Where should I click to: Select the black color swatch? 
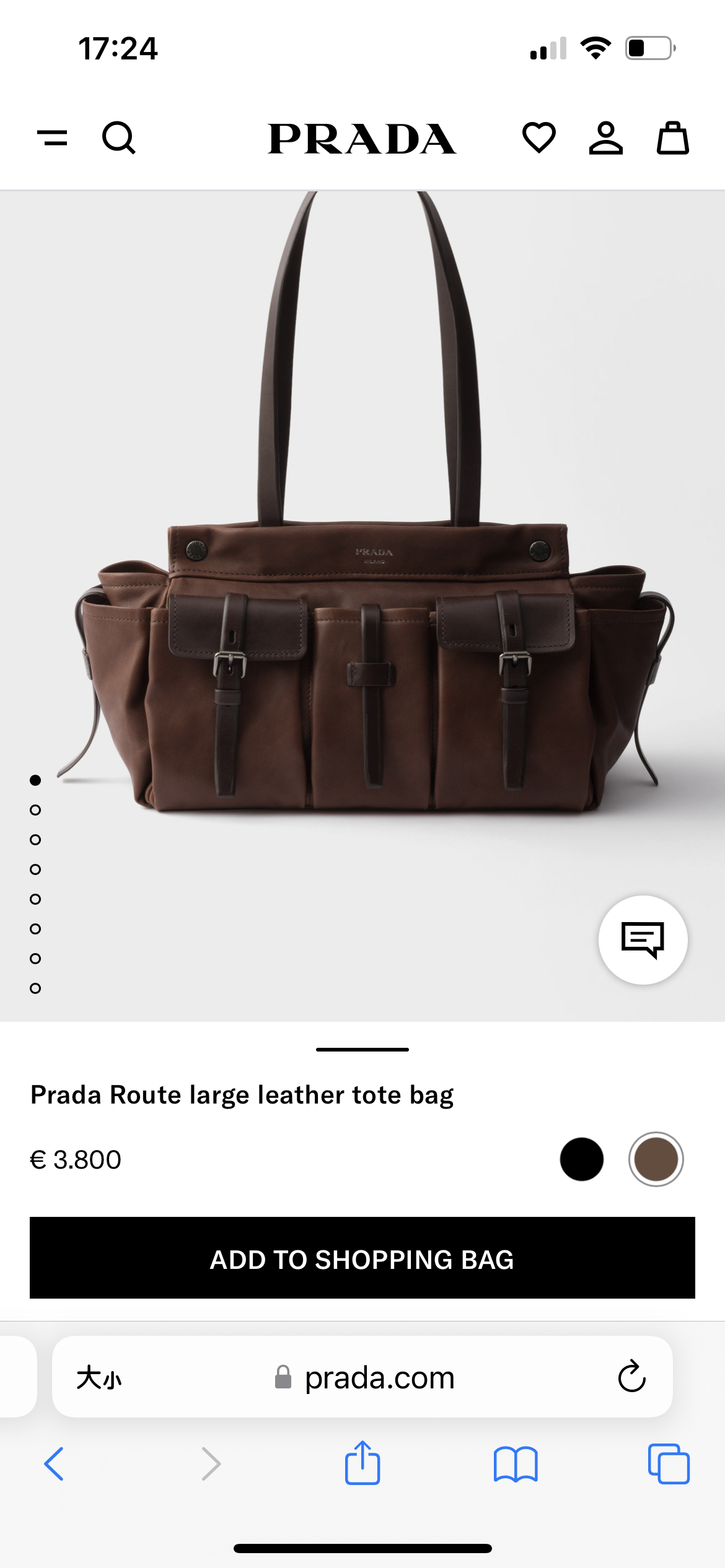click(582, 1159)
